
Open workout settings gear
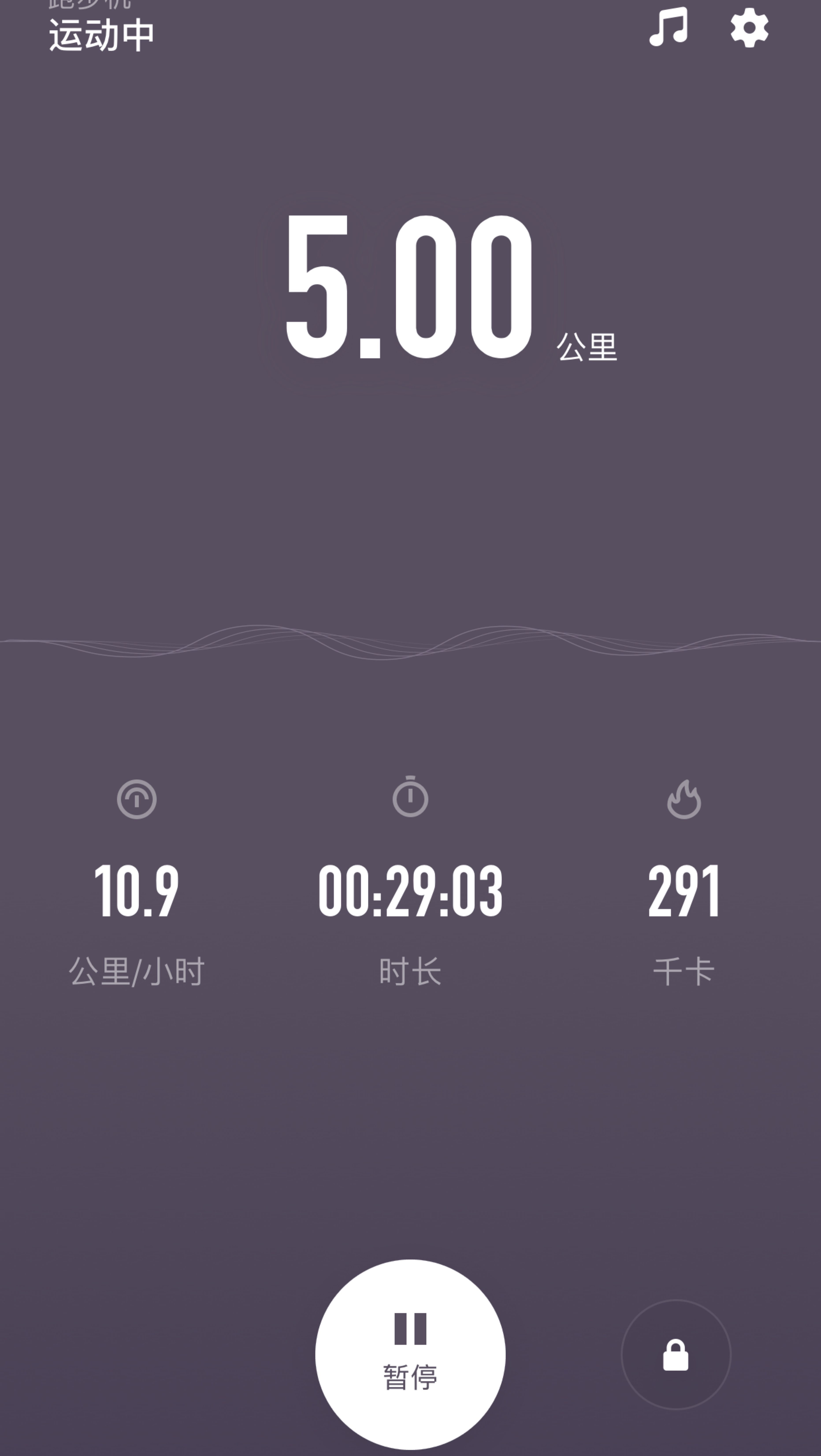coord(749,28)
